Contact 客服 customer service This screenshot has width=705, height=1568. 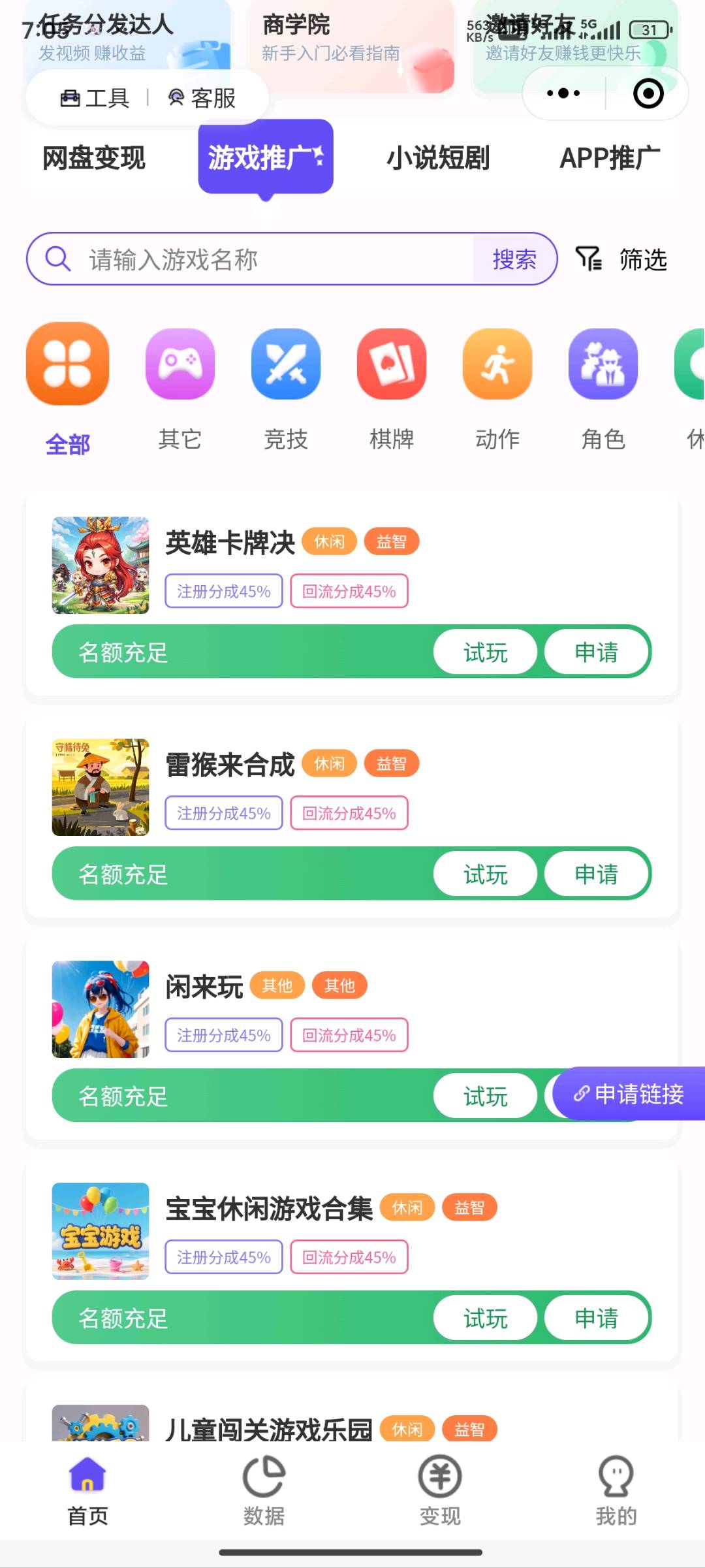click(x=203, y=98)
